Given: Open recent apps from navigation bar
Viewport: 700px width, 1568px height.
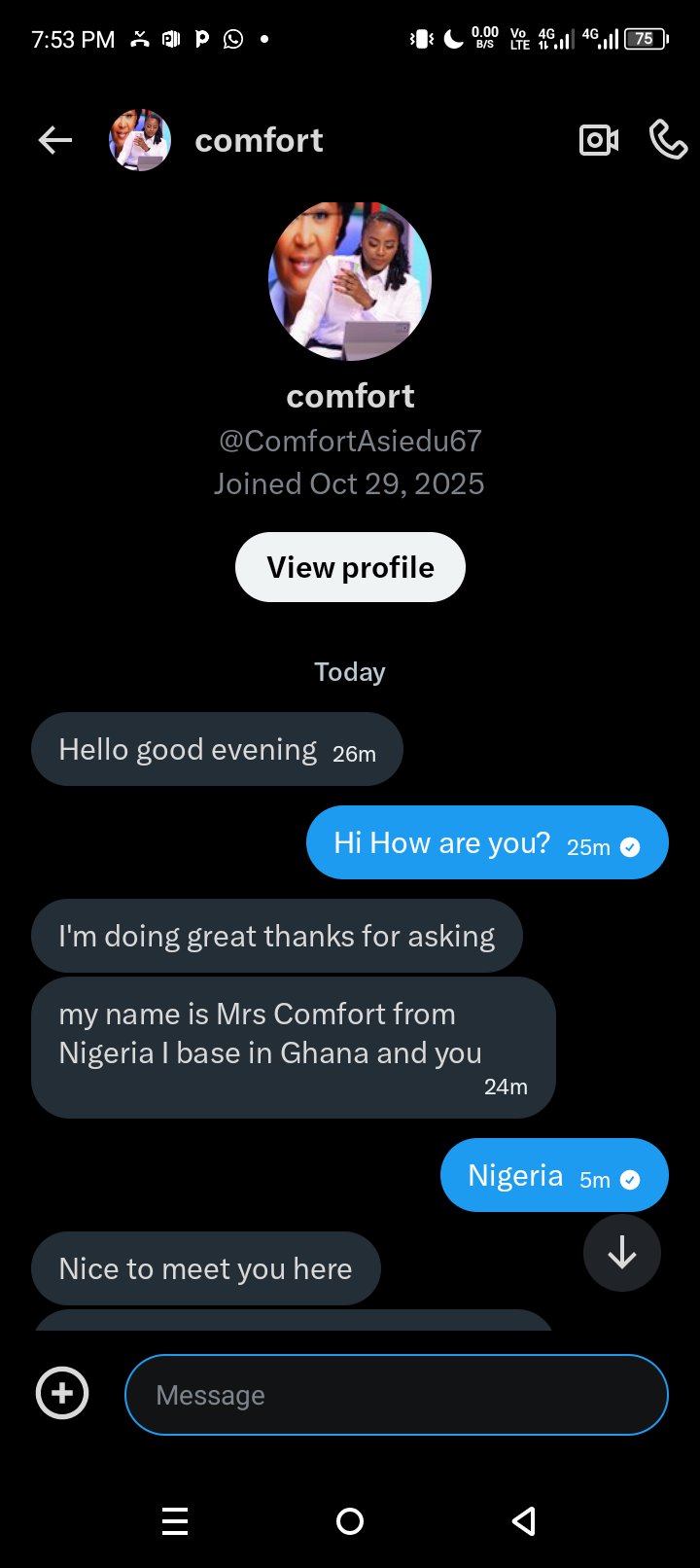Looking at the screenshot, I should pyautogui.click(x=175, y=1521).
